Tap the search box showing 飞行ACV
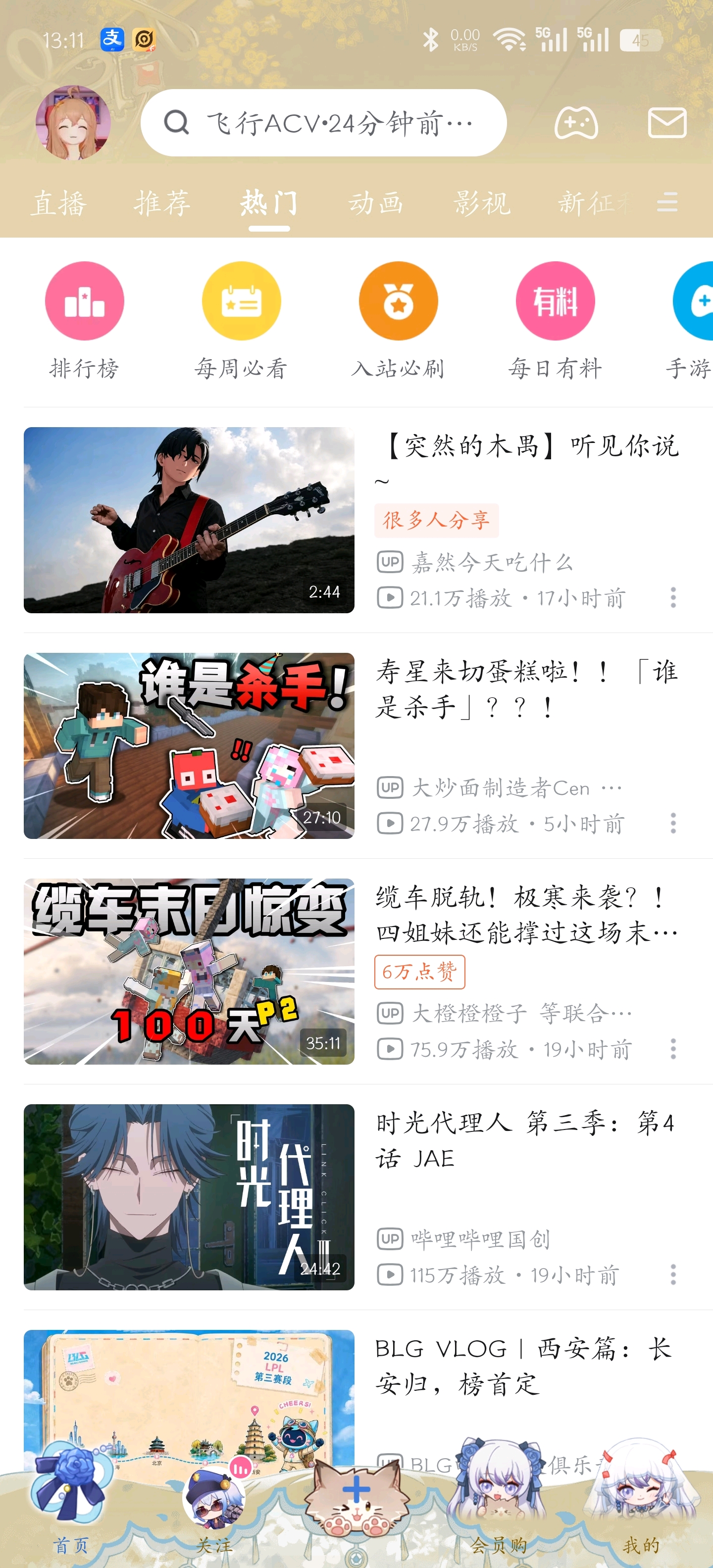Image resolution: width=713 pixels, height=1568 pixels. [323, 123]
